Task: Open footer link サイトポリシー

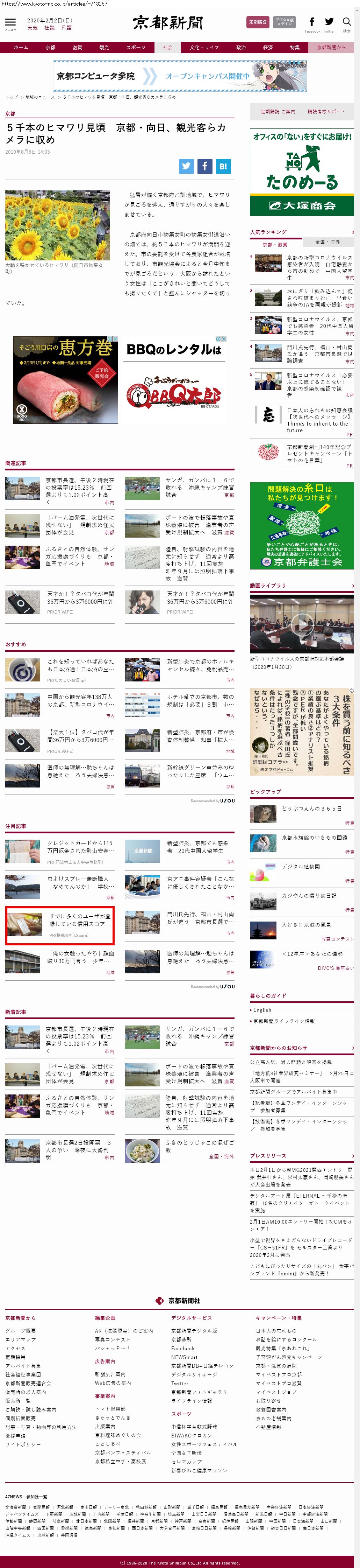Action: click(x=23, y=1444)
